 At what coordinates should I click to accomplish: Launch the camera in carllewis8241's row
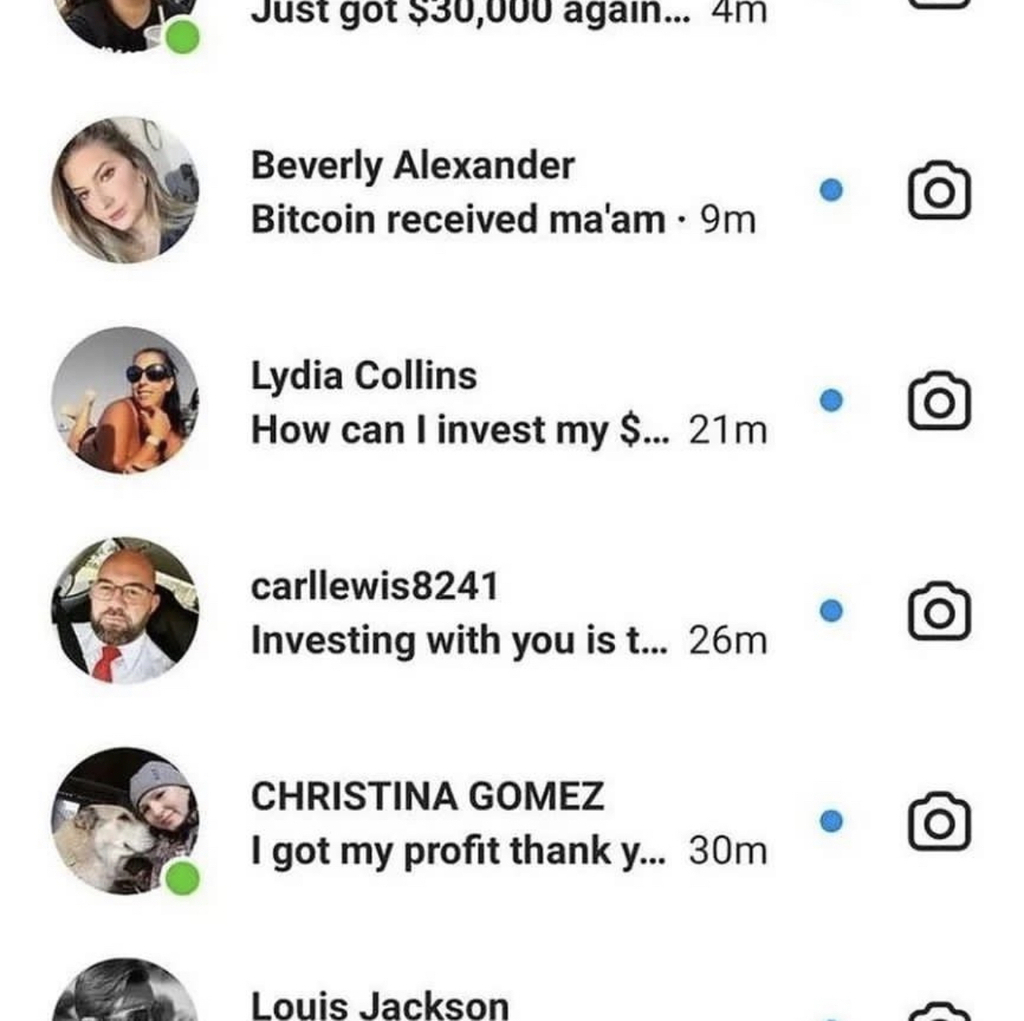(x=938, y=612)
